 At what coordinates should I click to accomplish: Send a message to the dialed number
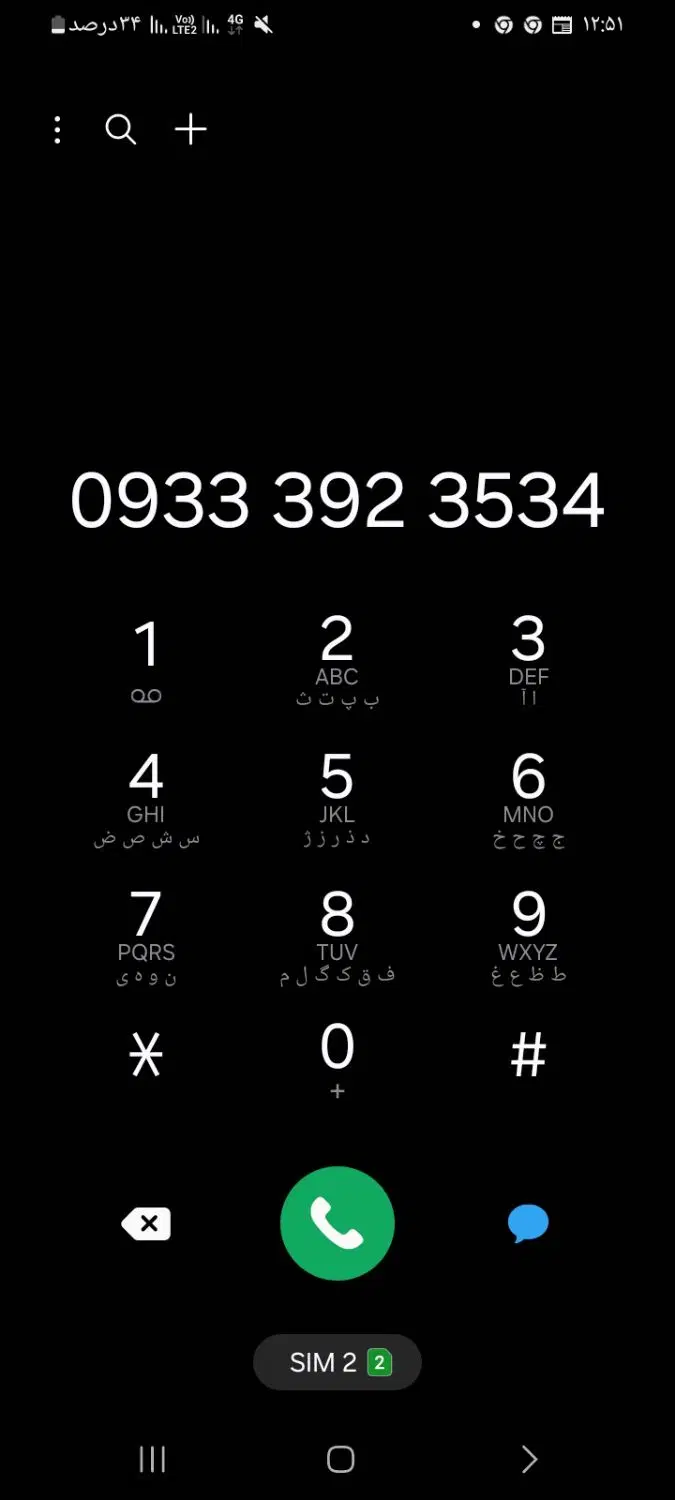pyautogui.click(x=528, y=1224)
